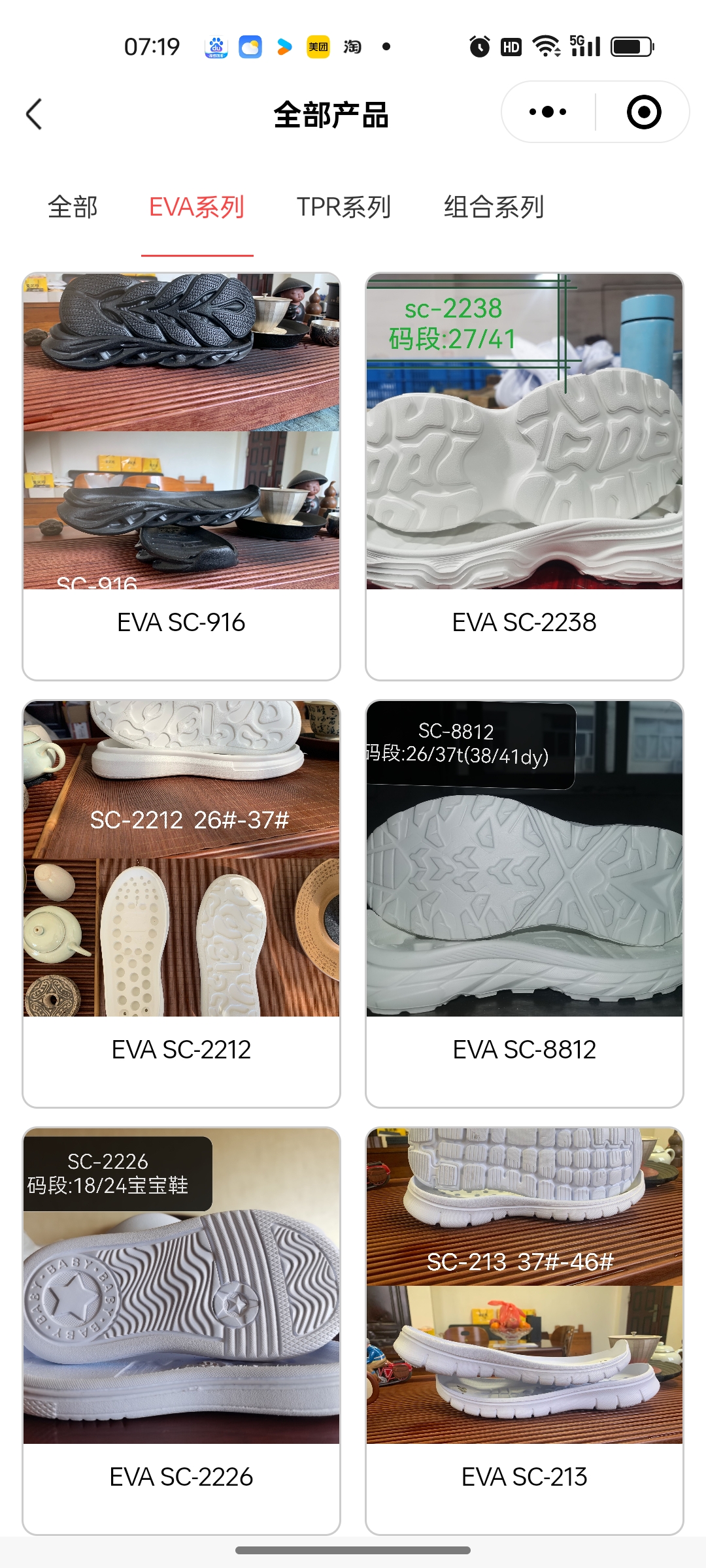Open the mini program more-options menu

[x=548, y=112]
